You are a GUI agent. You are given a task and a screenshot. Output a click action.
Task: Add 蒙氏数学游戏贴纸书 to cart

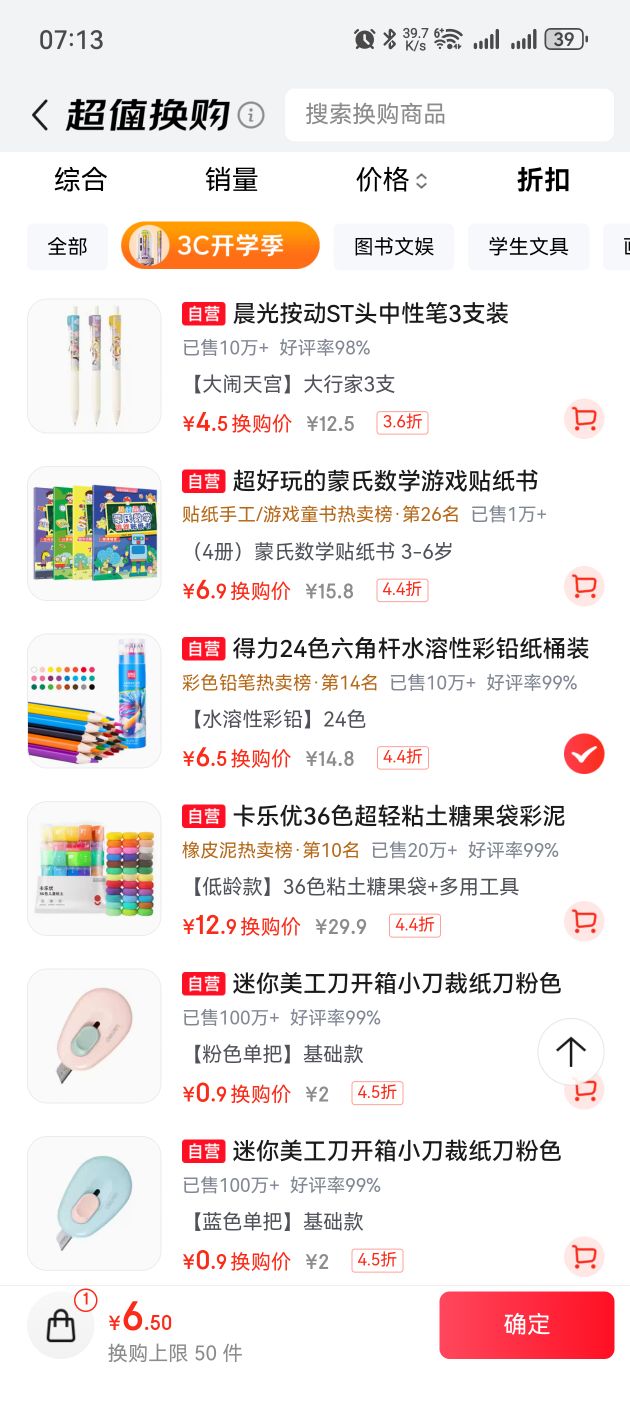pyautogui.click(x=584, y=586)
